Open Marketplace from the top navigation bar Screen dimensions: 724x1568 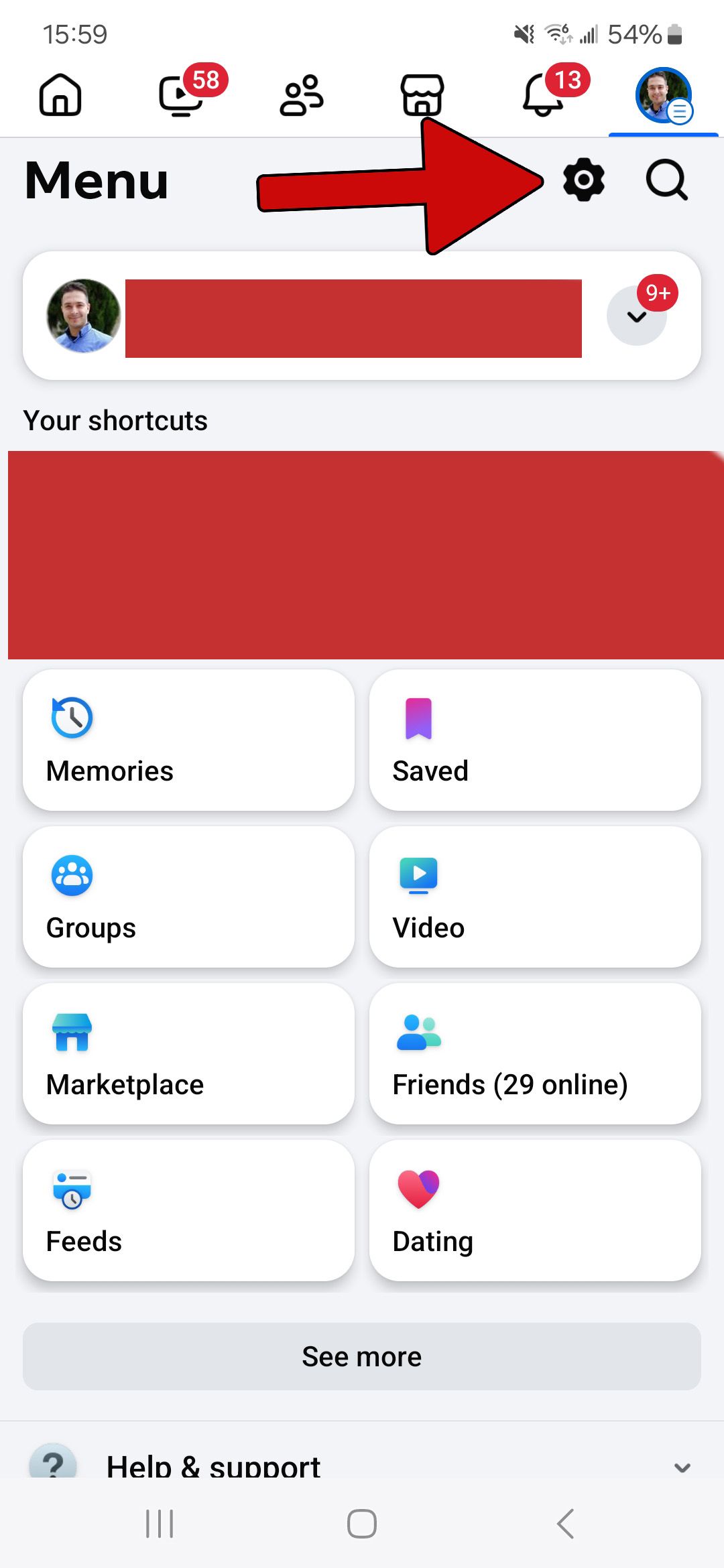422,96
